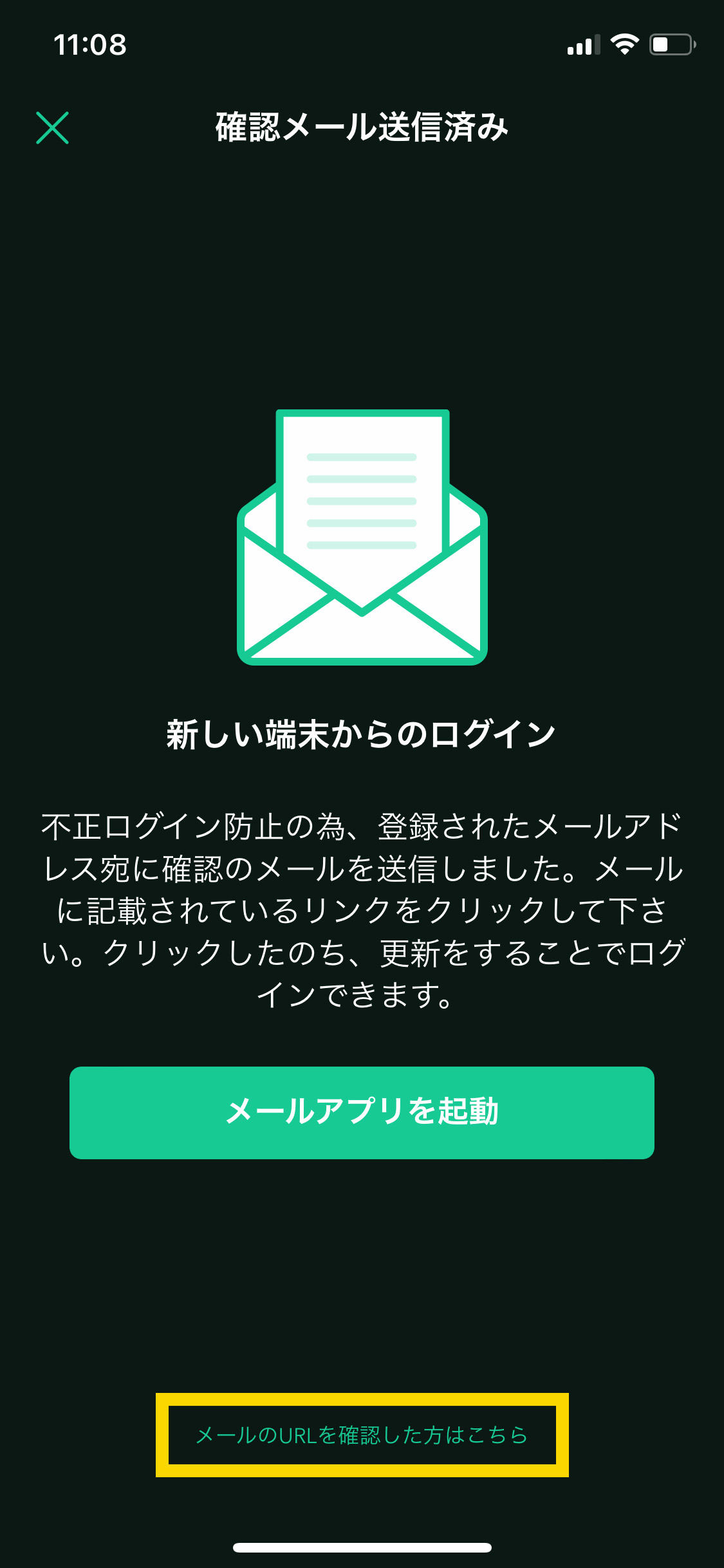Close the confirmation email screen
Screen dimensions: 724x1568
click(52, 127)
